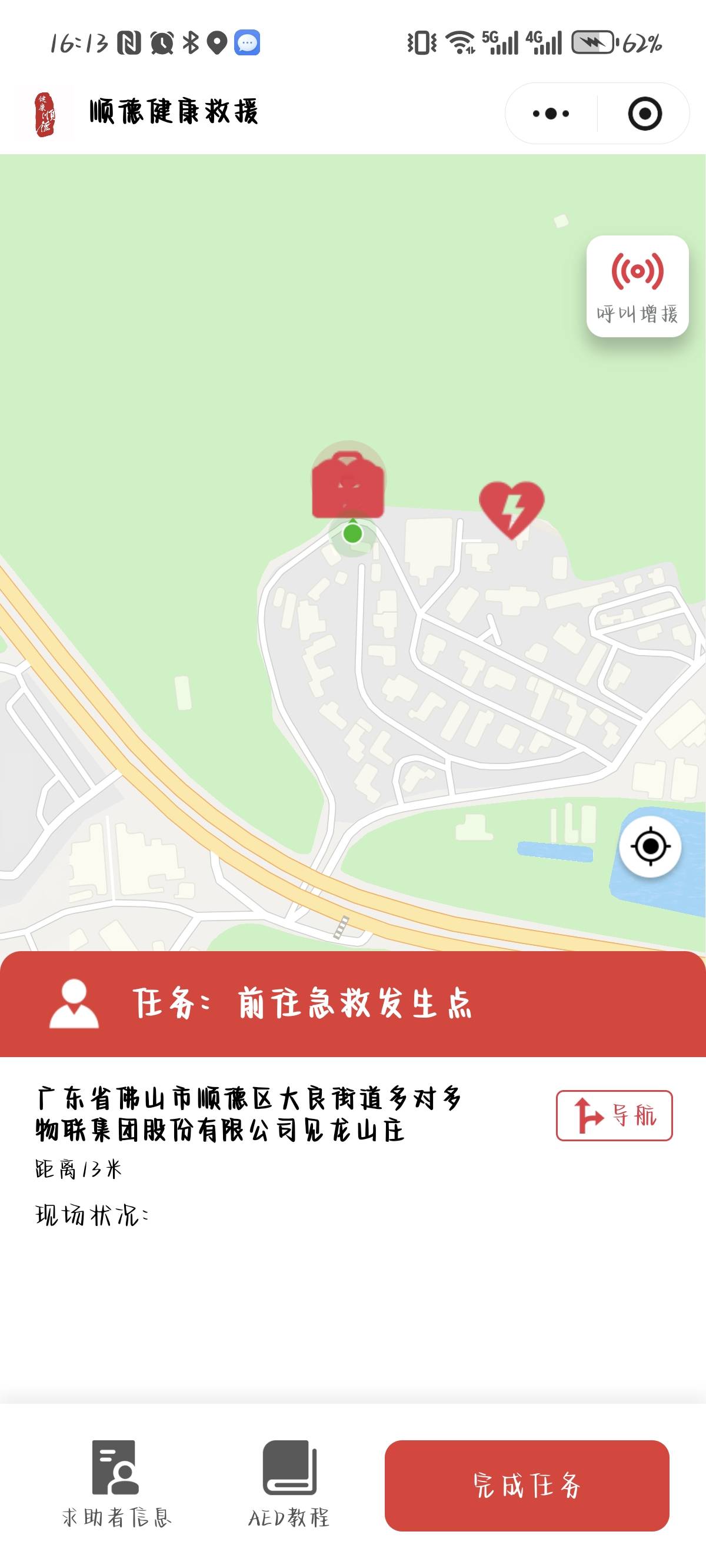706x1568 pixels.
Task: Close the mini program via target icon
Action: 644,114
